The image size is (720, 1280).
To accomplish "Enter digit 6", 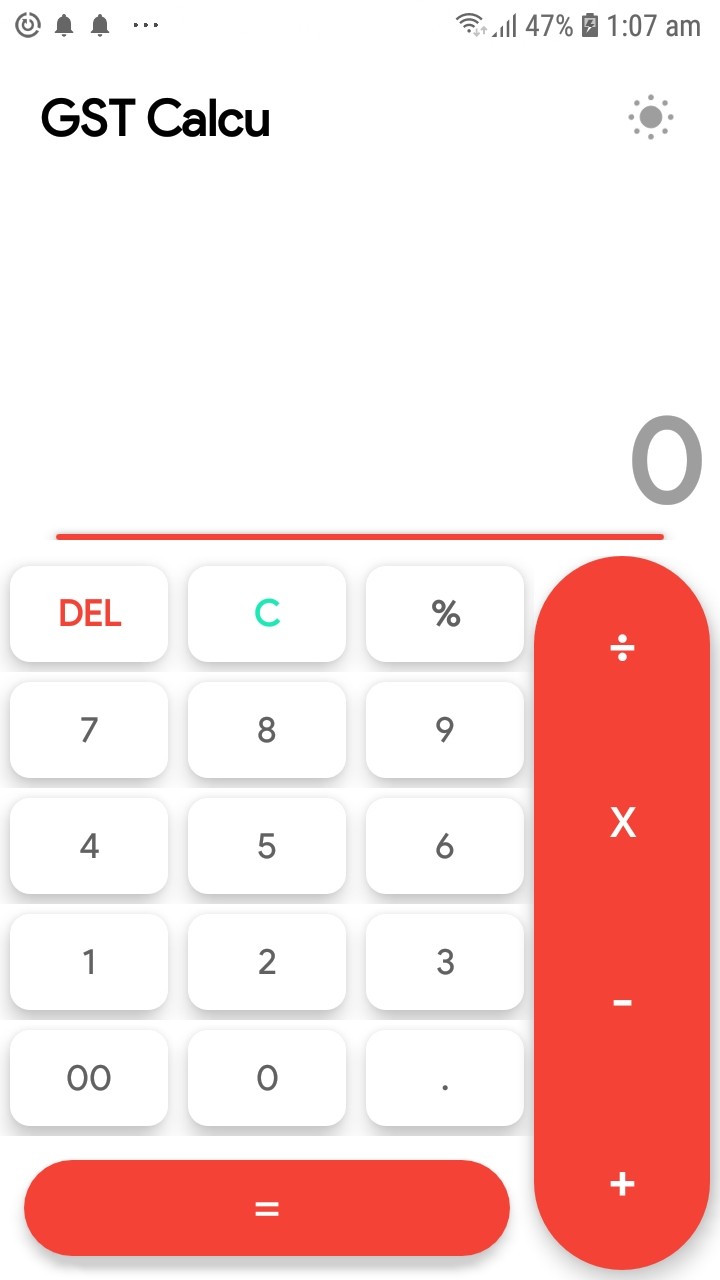I will coord(445,846).
